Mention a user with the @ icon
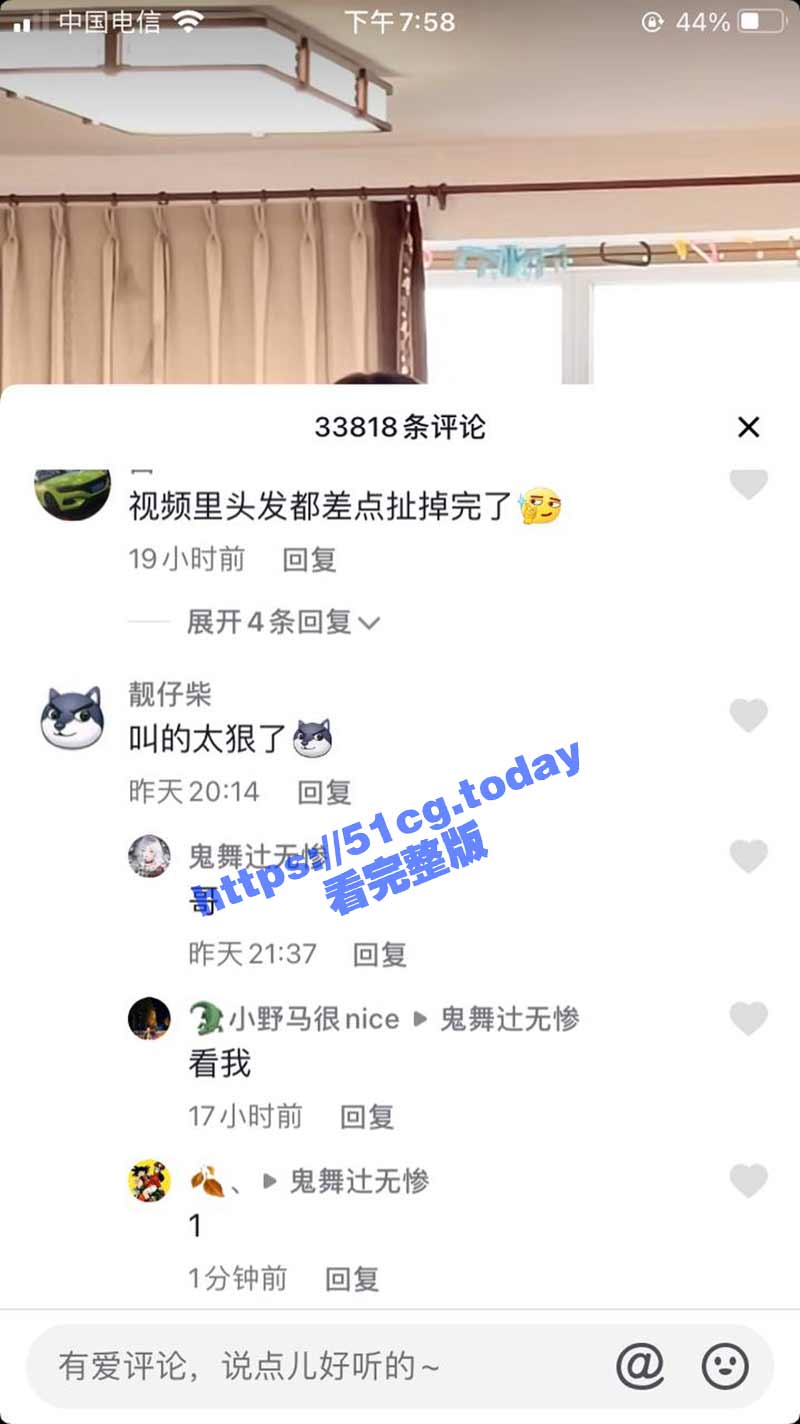 640,1366
